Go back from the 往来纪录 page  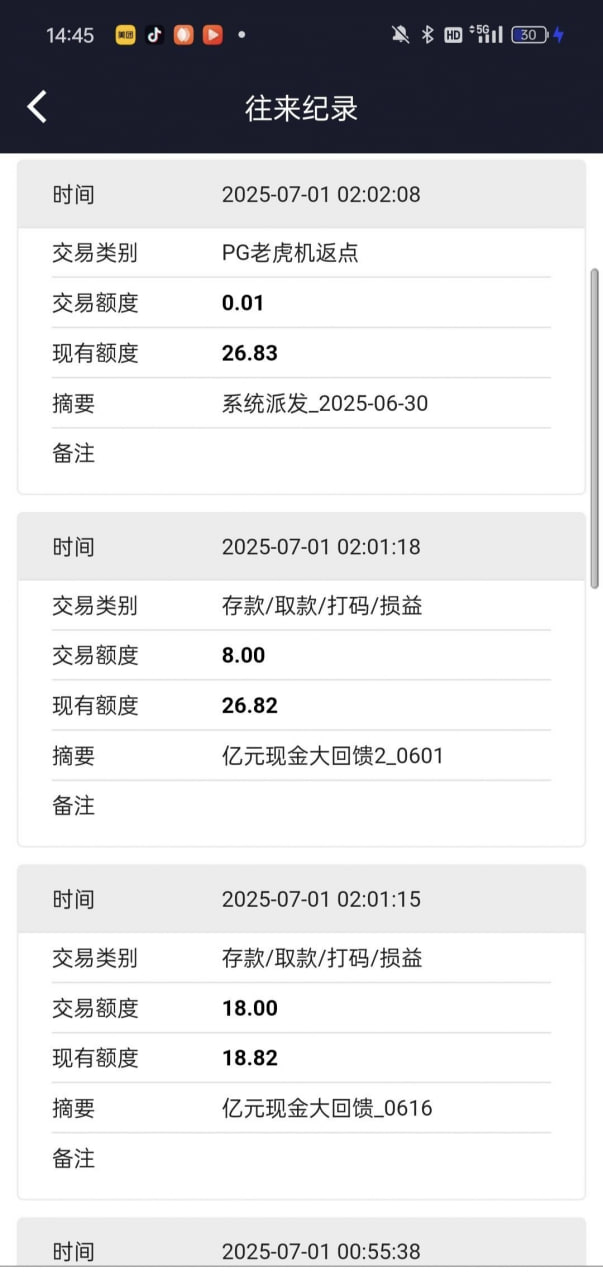pos(37,107)
